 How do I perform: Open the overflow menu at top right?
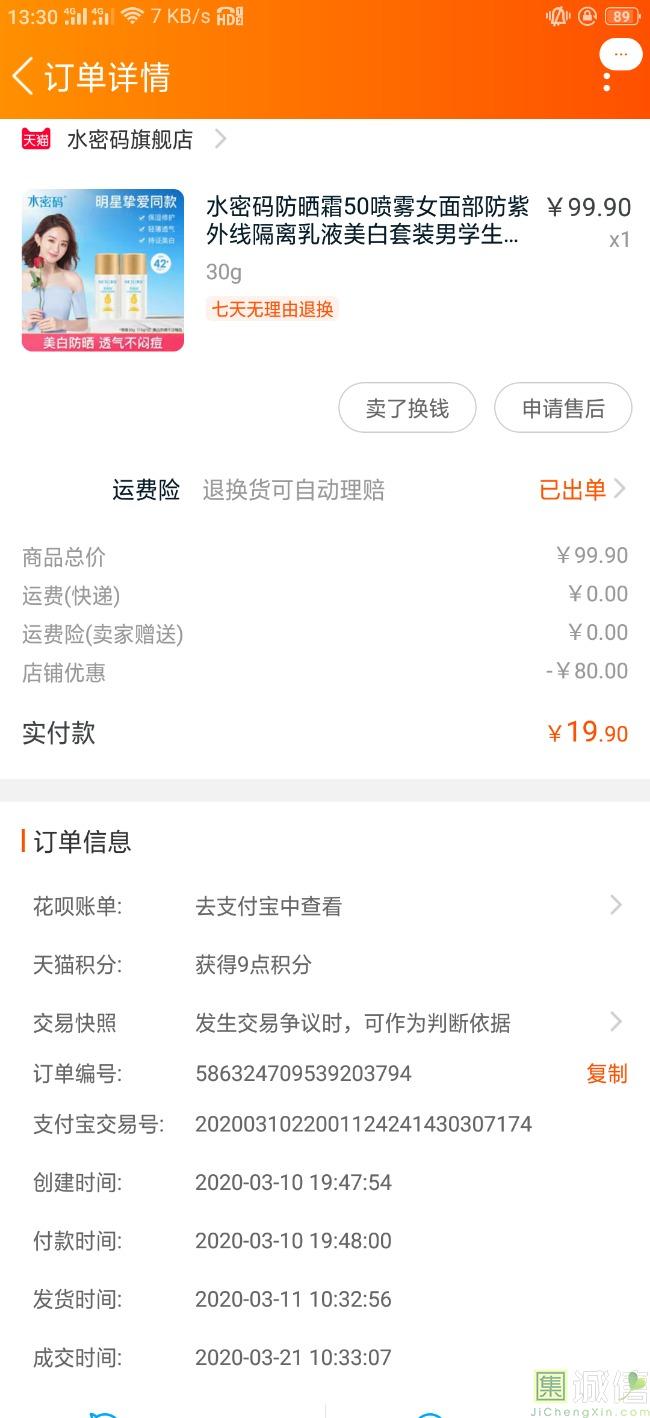point(607,76)
